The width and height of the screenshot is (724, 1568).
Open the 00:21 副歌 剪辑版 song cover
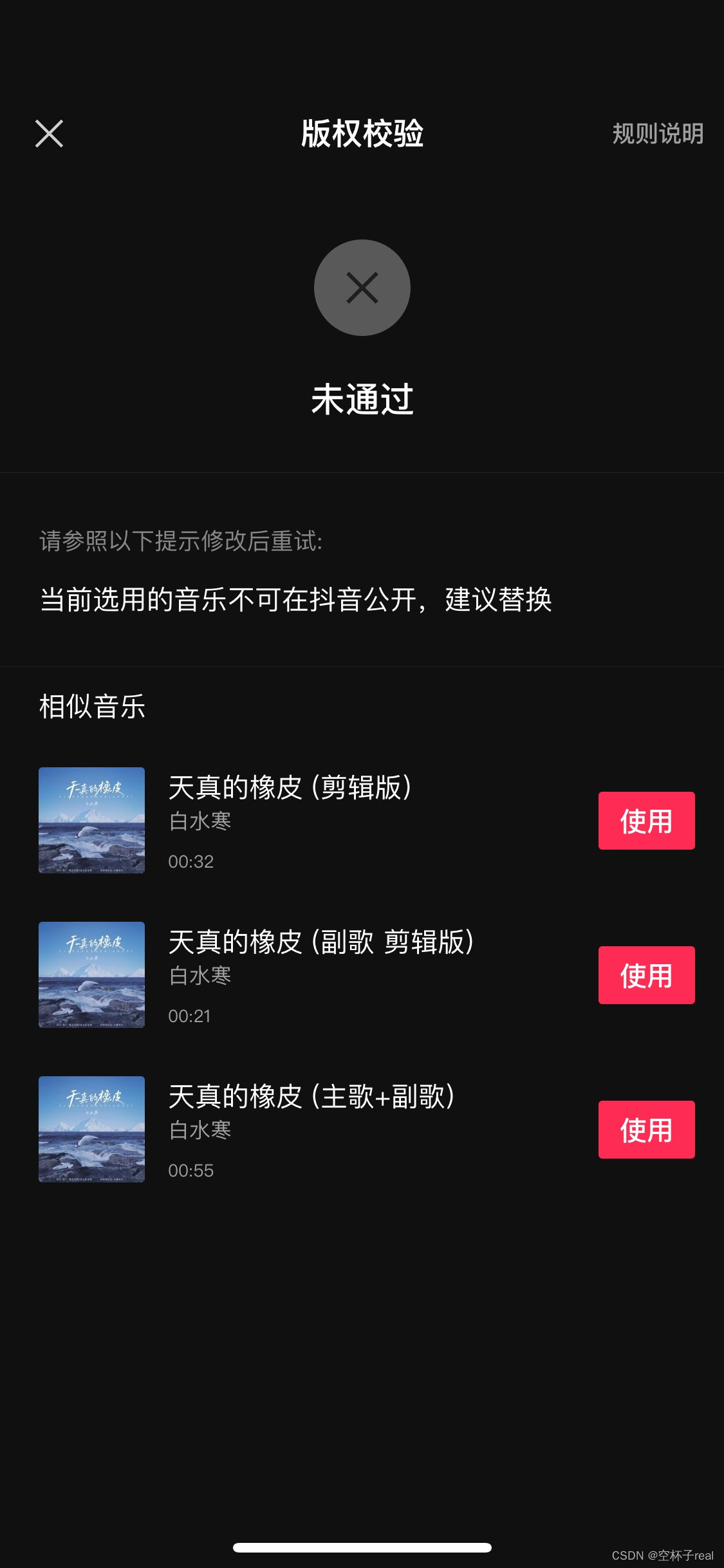(x=91, y=975)
